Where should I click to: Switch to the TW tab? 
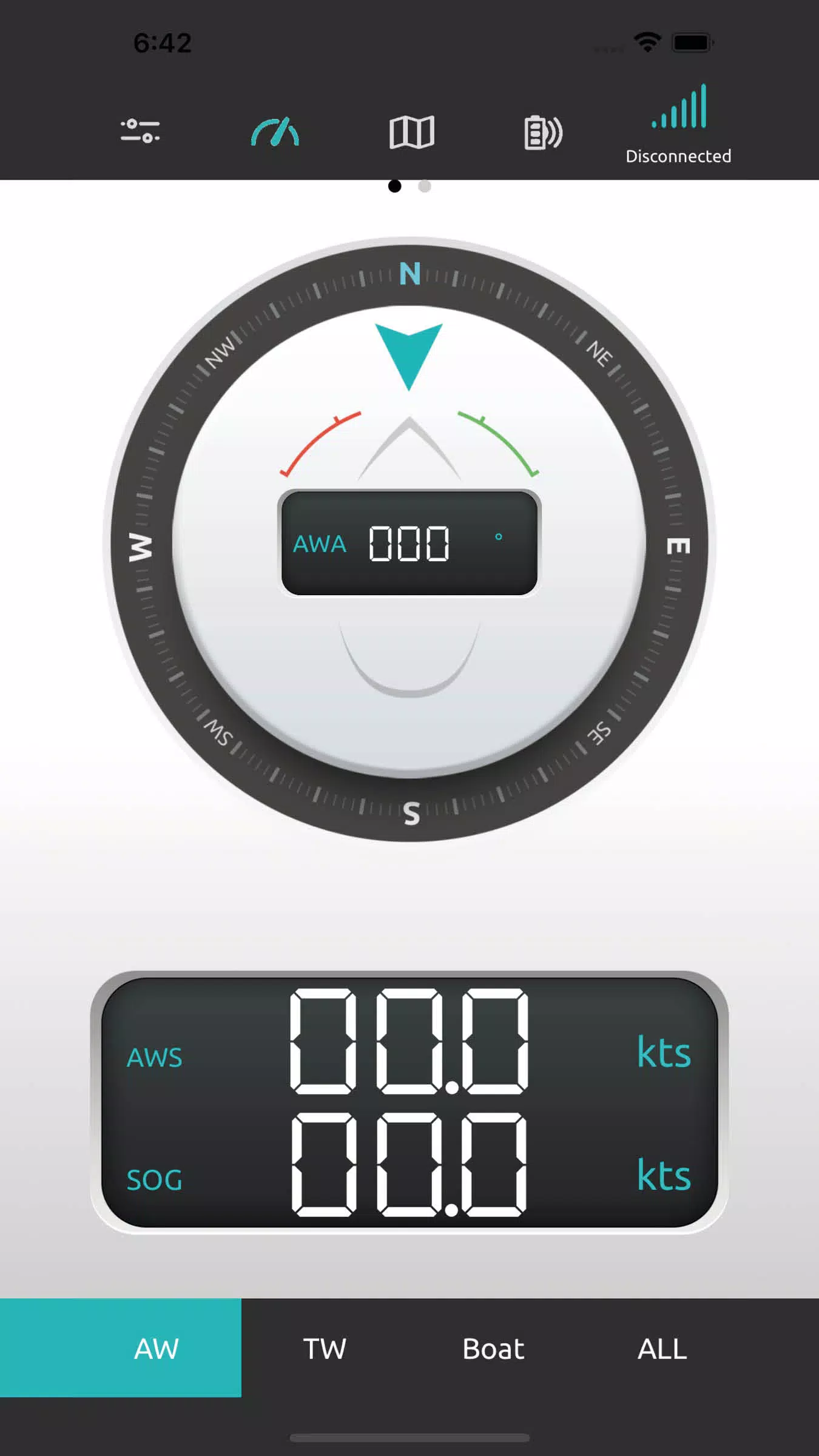pyautogui.click(x=325, y=1349)
